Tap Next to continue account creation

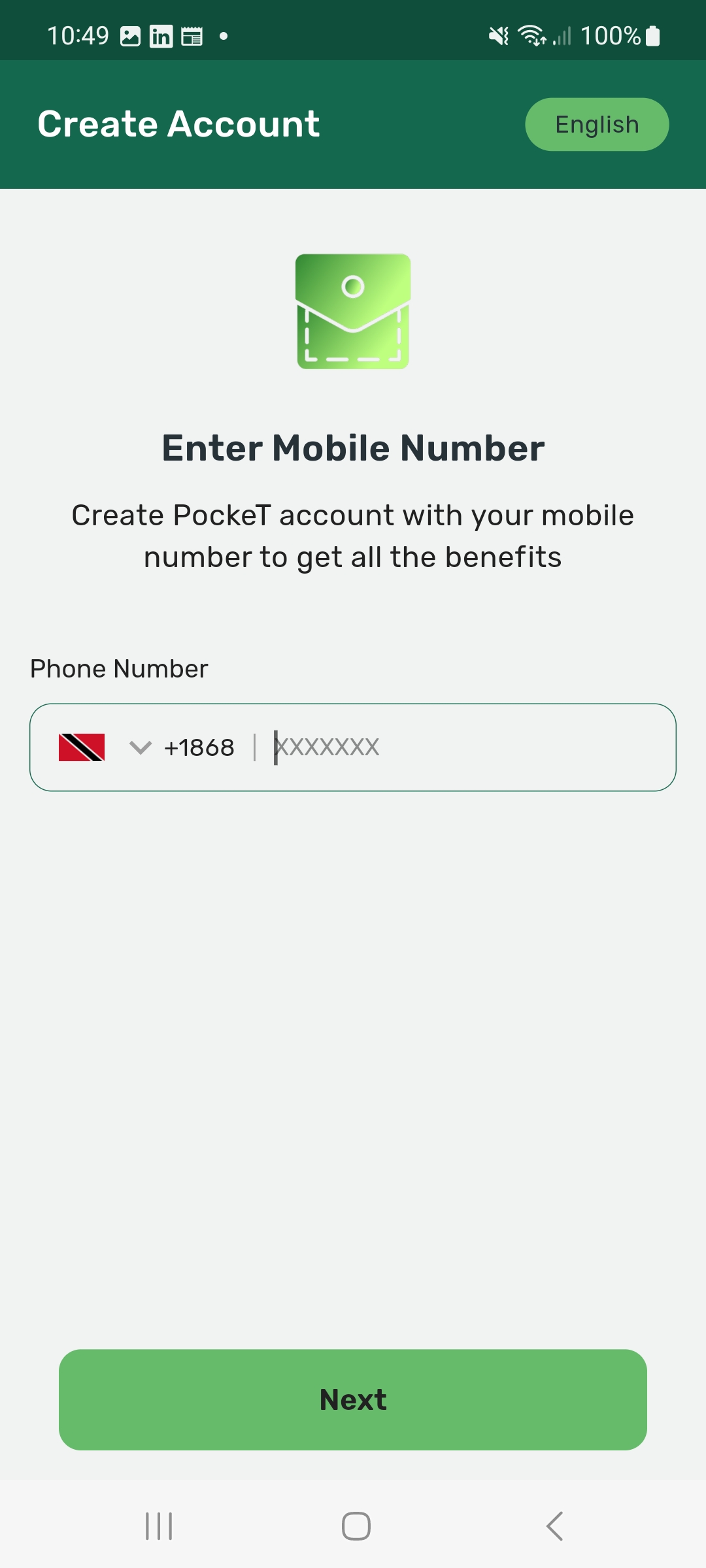pos(353,1399)
